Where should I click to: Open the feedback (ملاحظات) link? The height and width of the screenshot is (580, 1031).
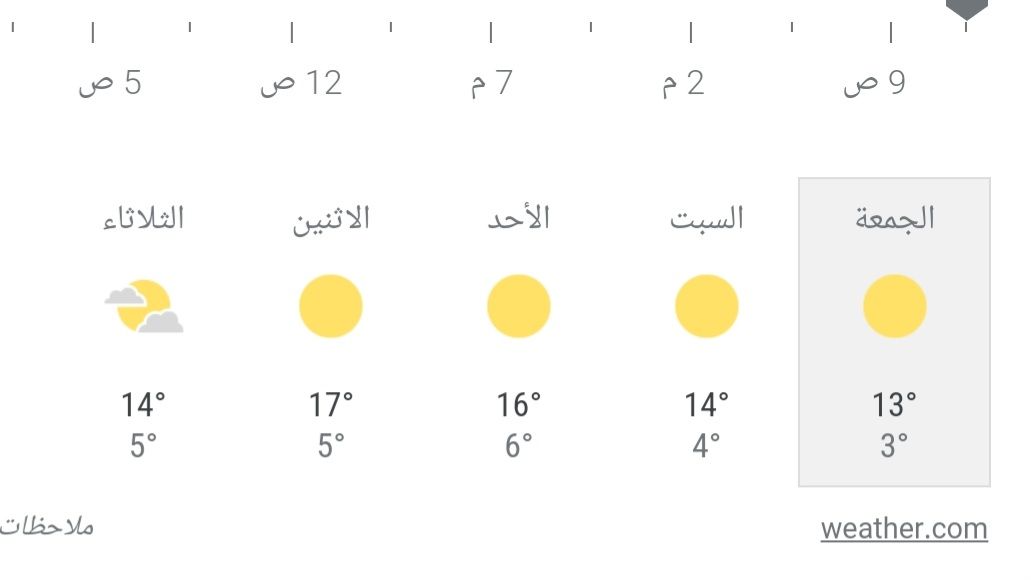pyautogui.click(x=46, y=525)
